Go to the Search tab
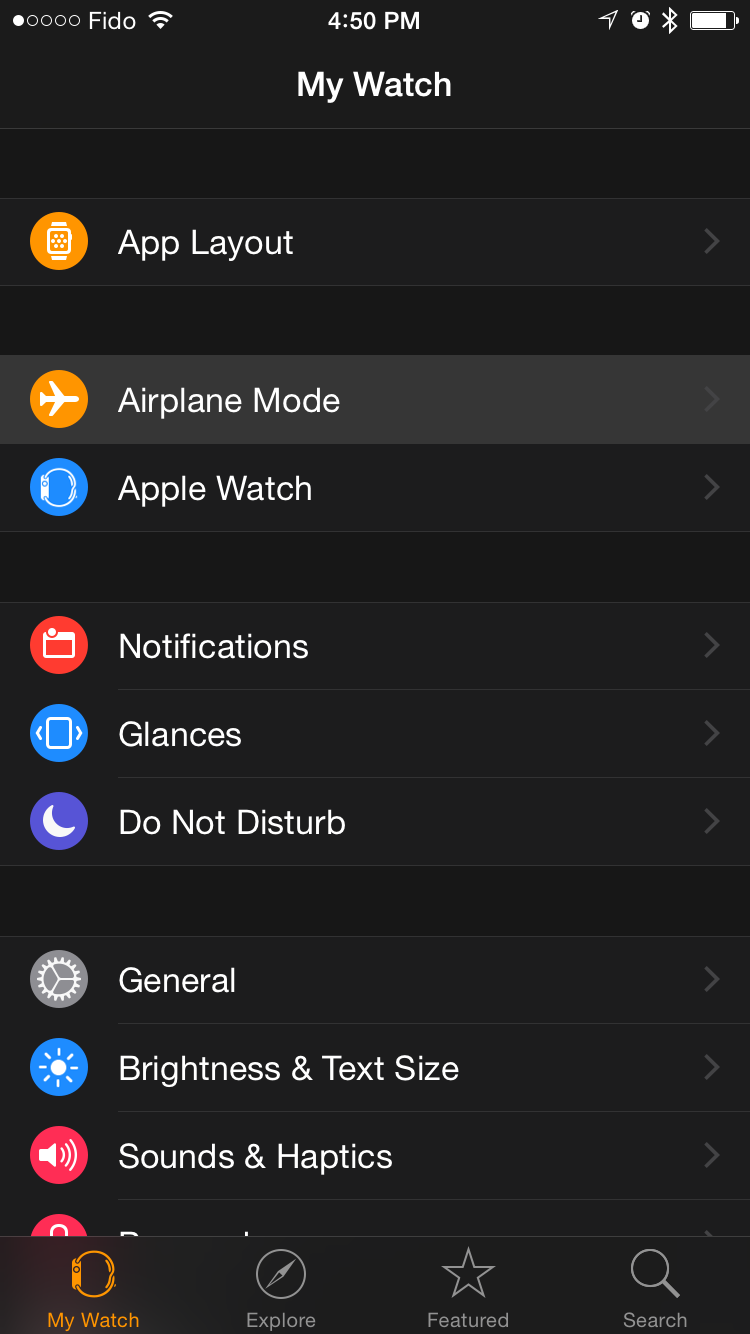Viewport: 750px width, 1334px height. coord(655,1288)
